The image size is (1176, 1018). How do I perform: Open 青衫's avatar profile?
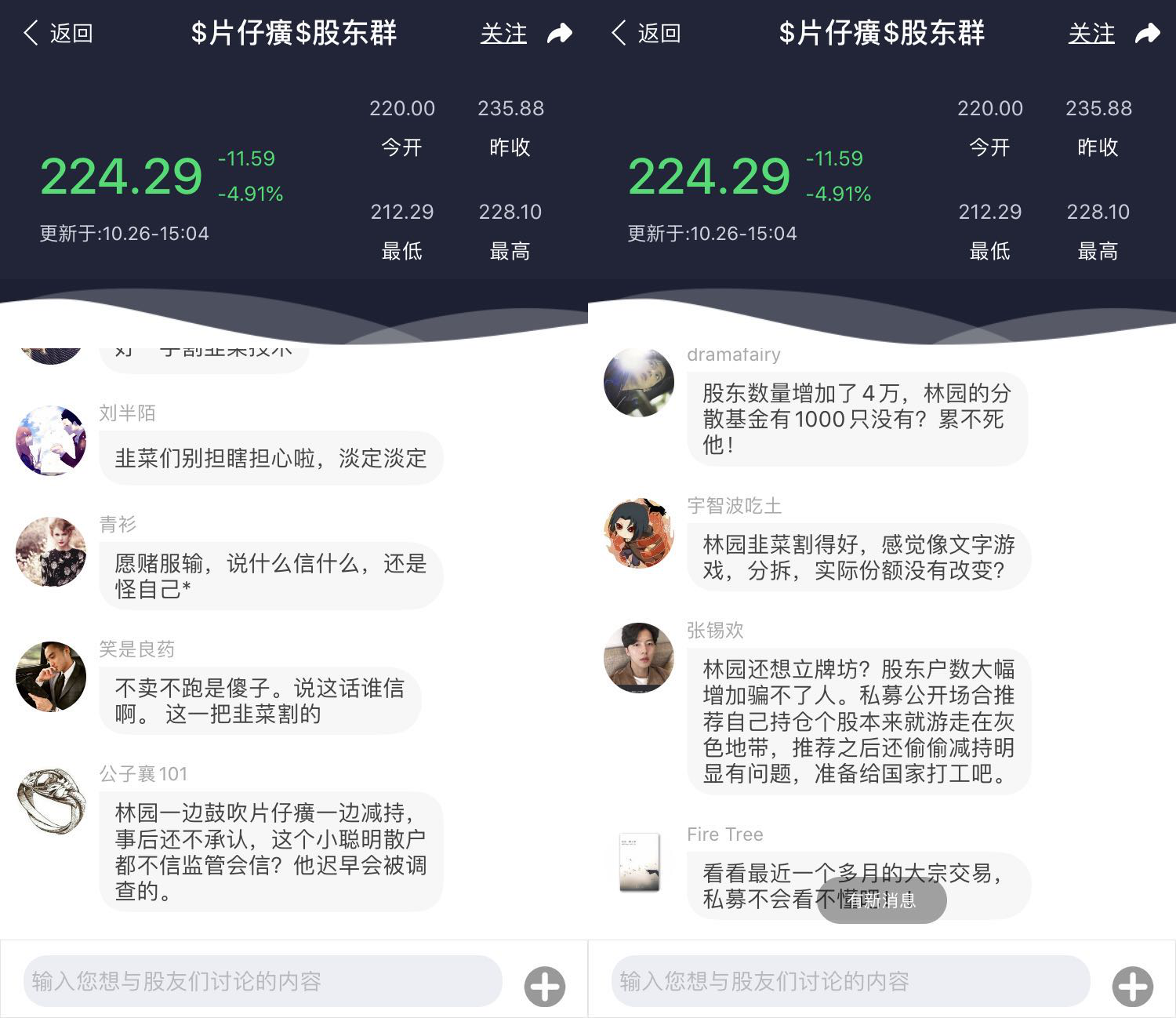pos(51,551)
